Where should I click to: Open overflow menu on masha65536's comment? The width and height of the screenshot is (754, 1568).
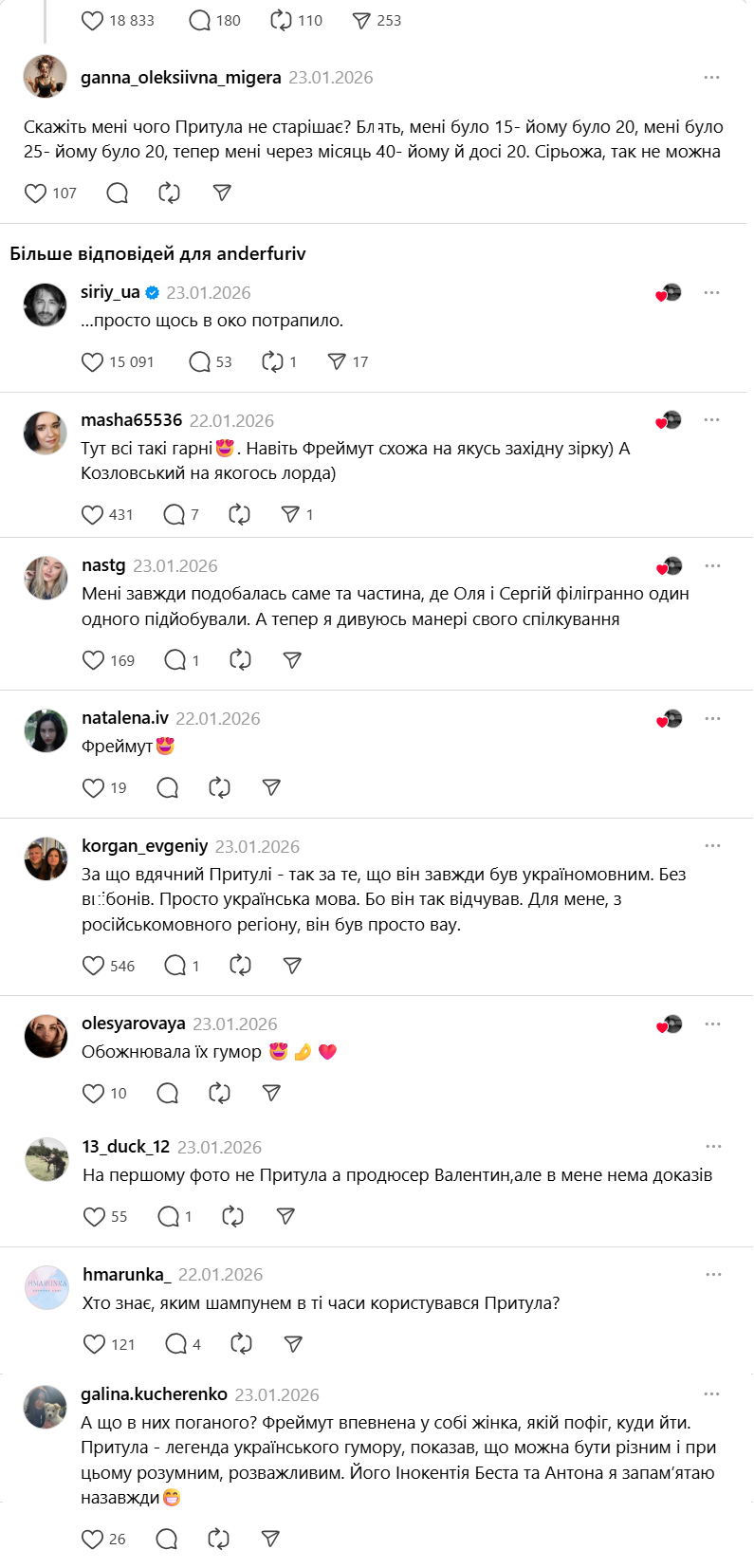[x=711, y=420]
